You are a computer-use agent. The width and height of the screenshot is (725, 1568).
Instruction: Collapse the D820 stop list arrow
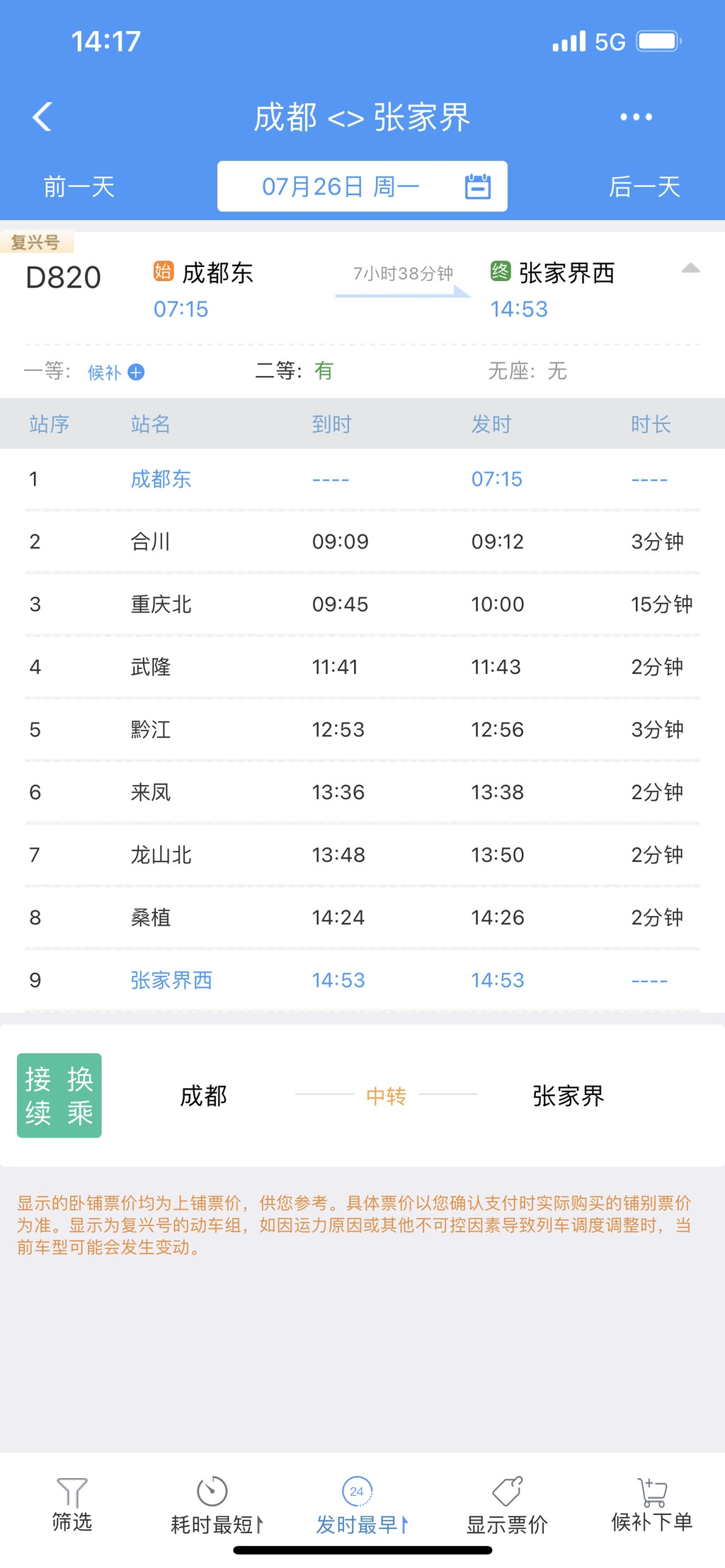pyautogui.click(x=690, y=268)
